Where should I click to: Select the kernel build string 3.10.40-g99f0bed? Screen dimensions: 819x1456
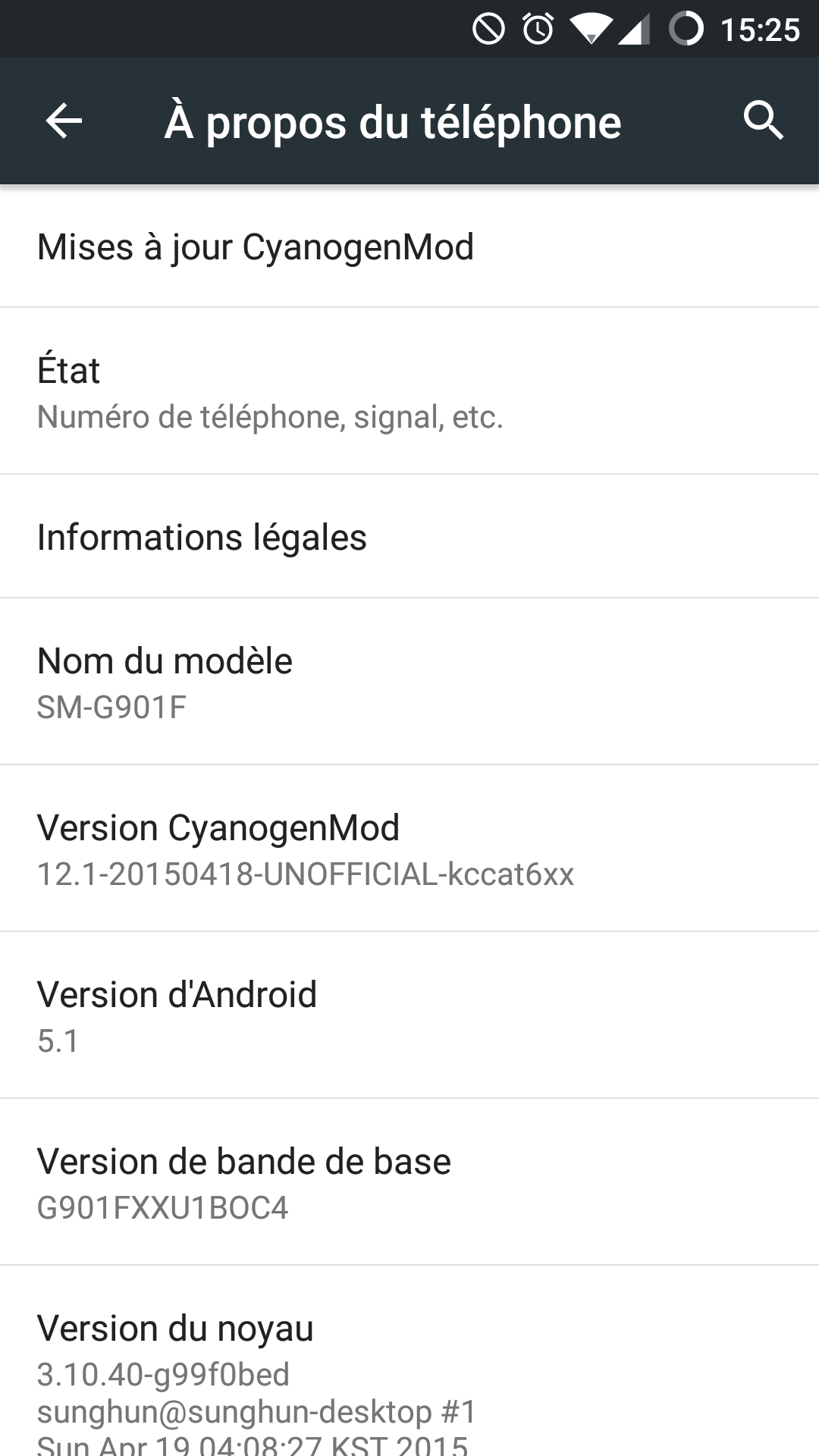coord(163,1374)
